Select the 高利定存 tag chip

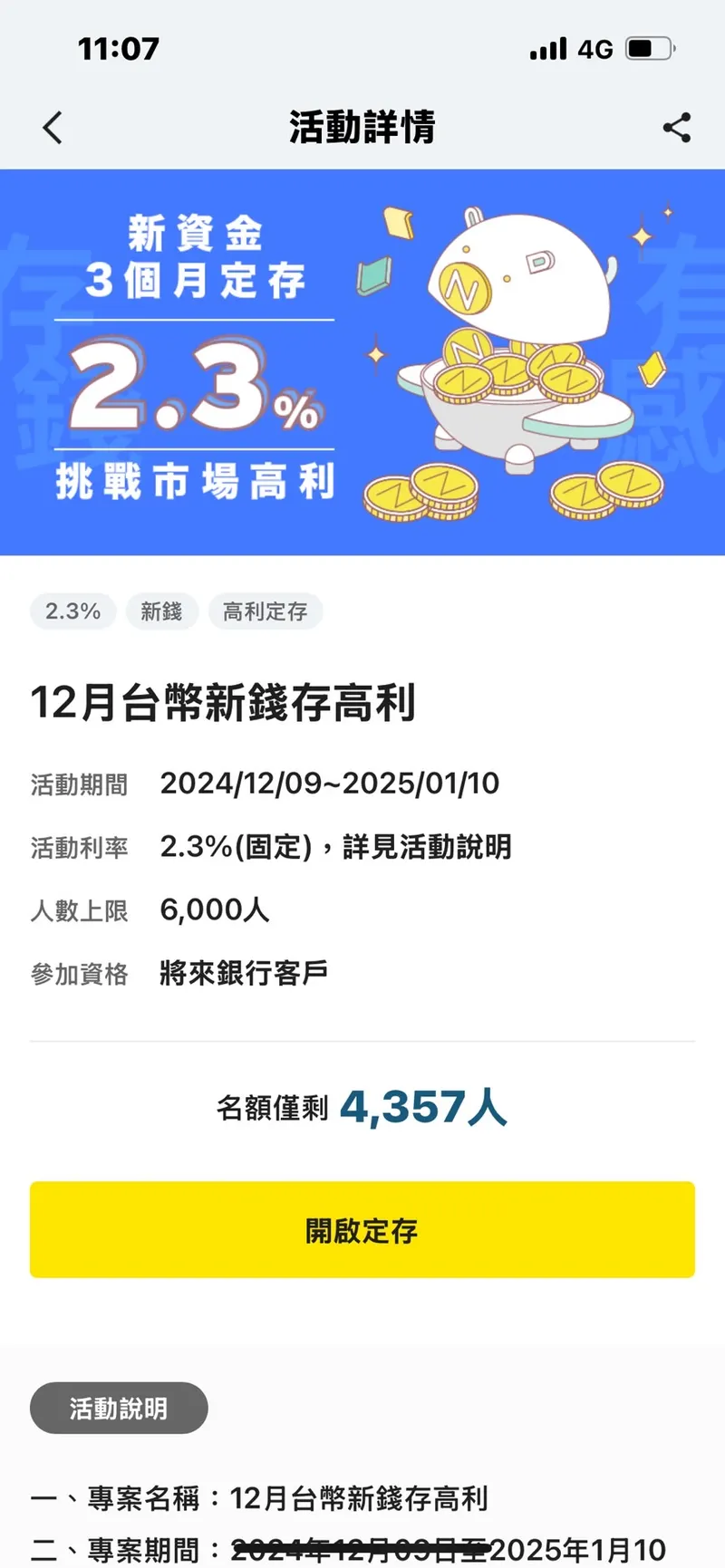(266, 611)
